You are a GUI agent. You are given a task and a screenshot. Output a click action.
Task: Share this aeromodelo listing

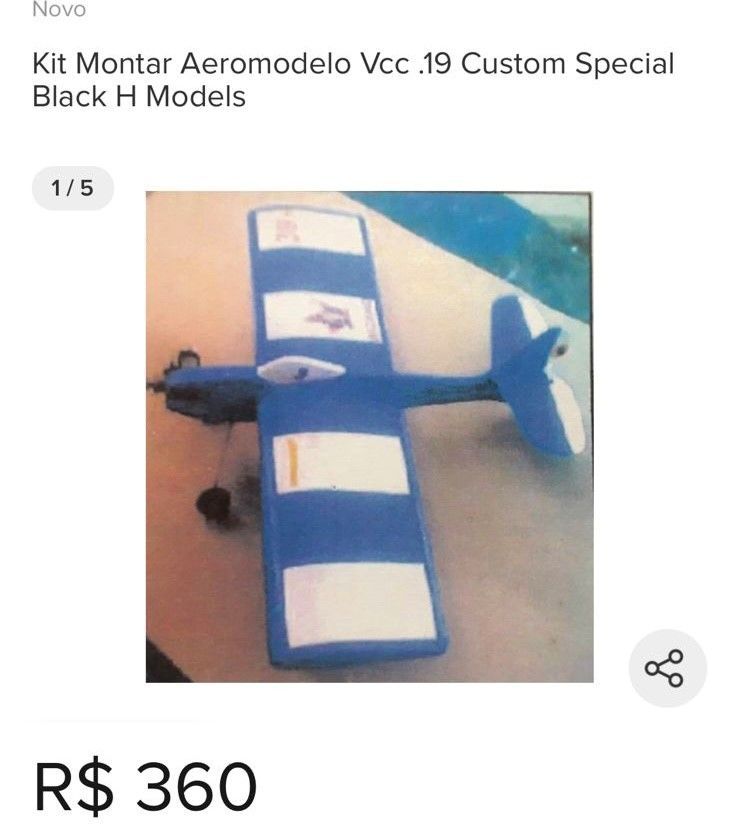667,668
